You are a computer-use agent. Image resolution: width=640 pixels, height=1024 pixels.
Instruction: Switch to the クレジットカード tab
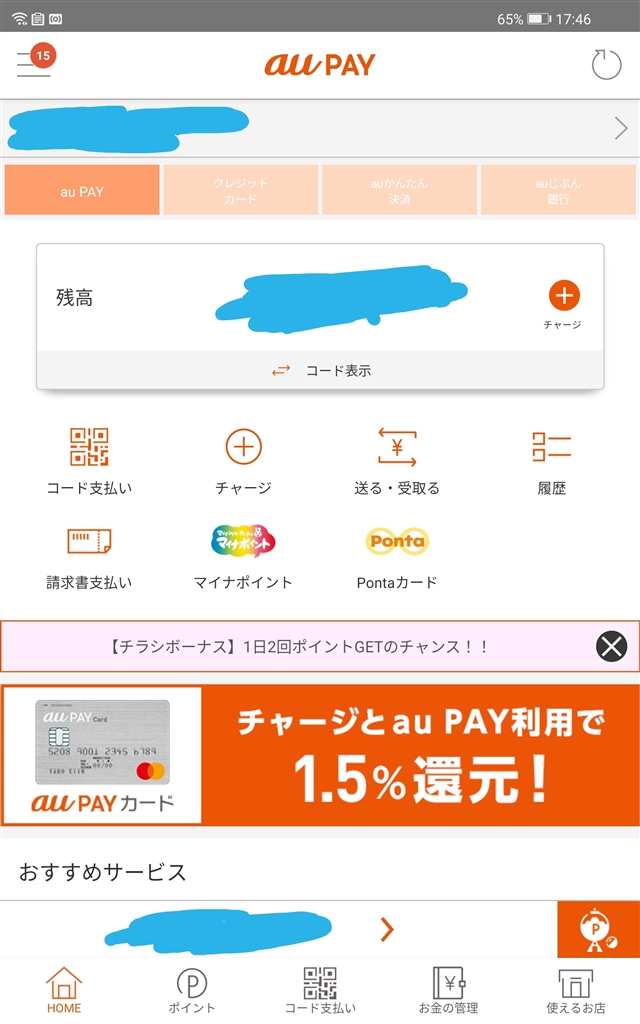click(x=241, y=190)
